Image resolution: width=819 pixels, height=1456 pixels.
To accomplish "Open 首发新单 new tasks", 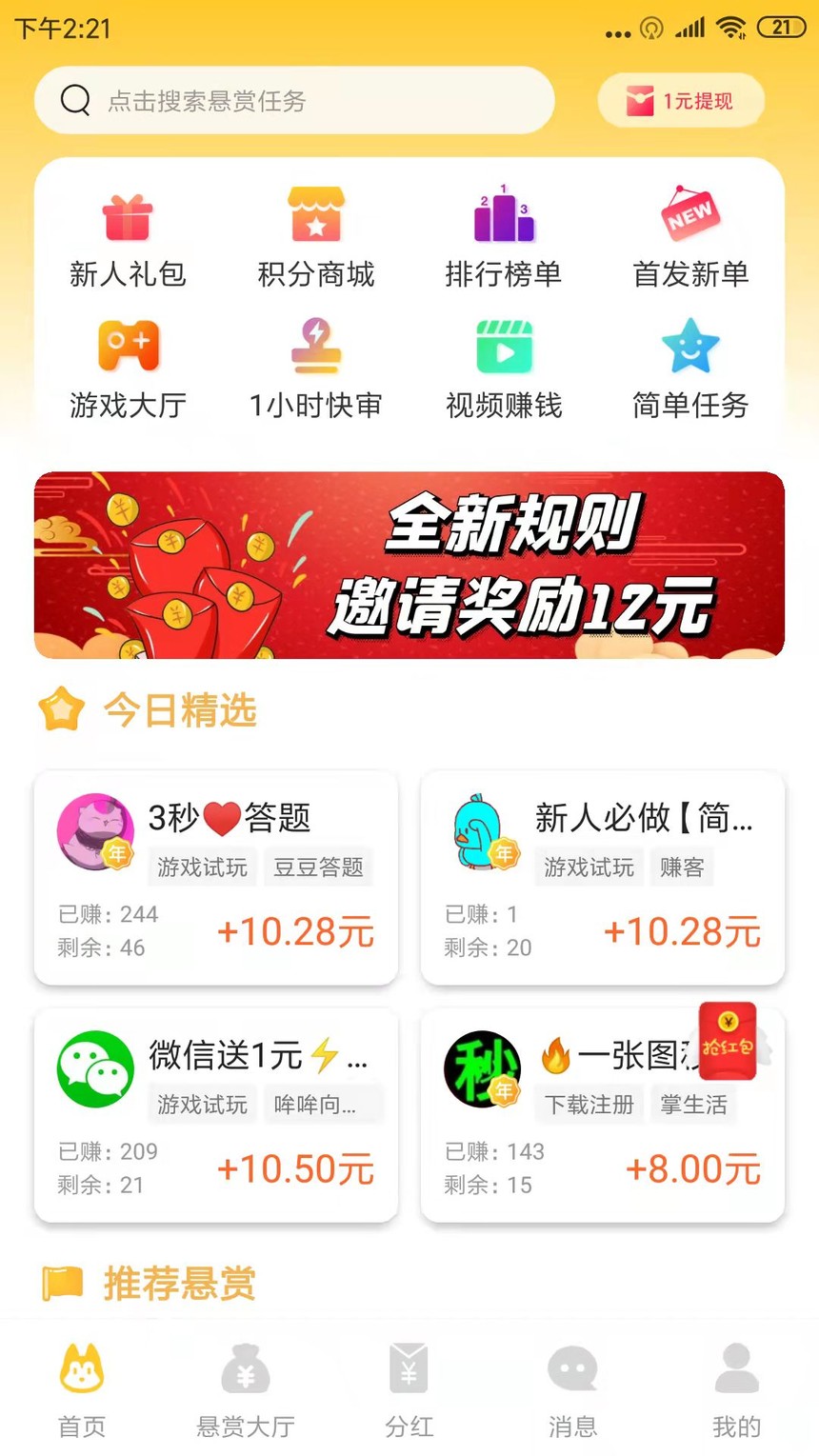I will (690, 240).
